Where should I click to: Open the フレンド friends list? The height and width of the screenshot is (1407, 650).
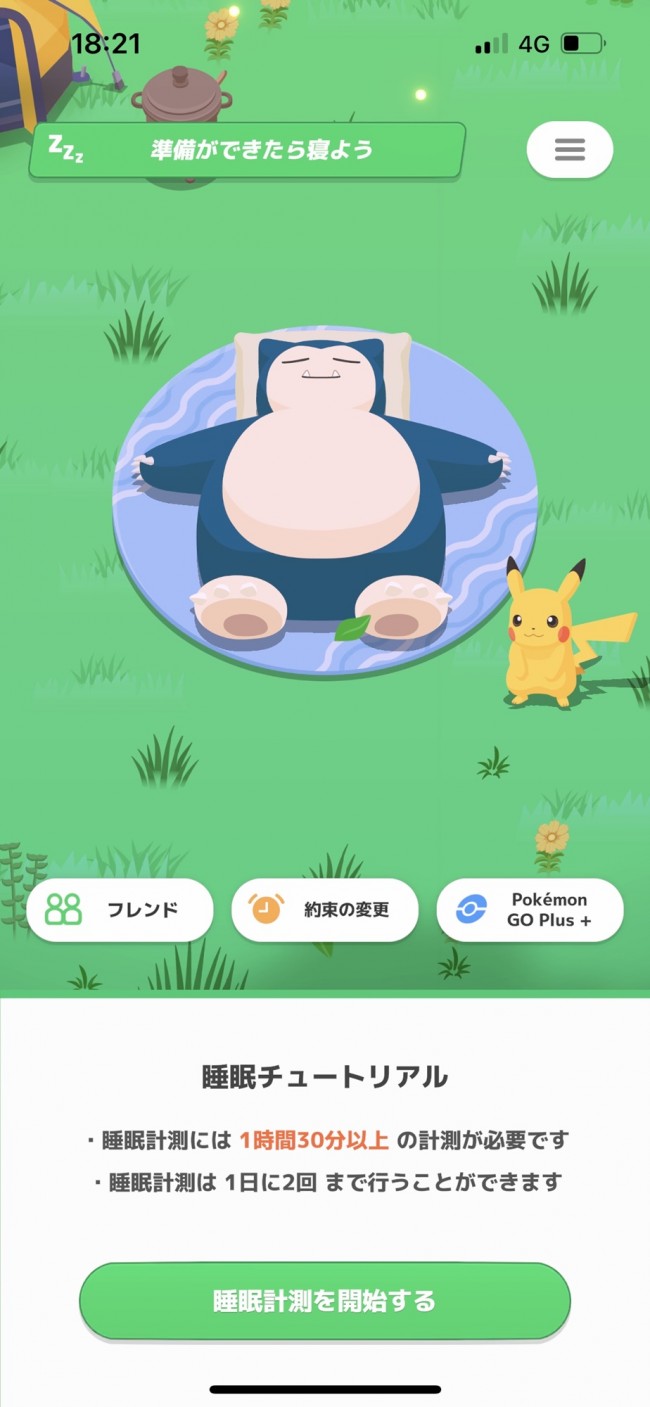click(x=120, y=910)
